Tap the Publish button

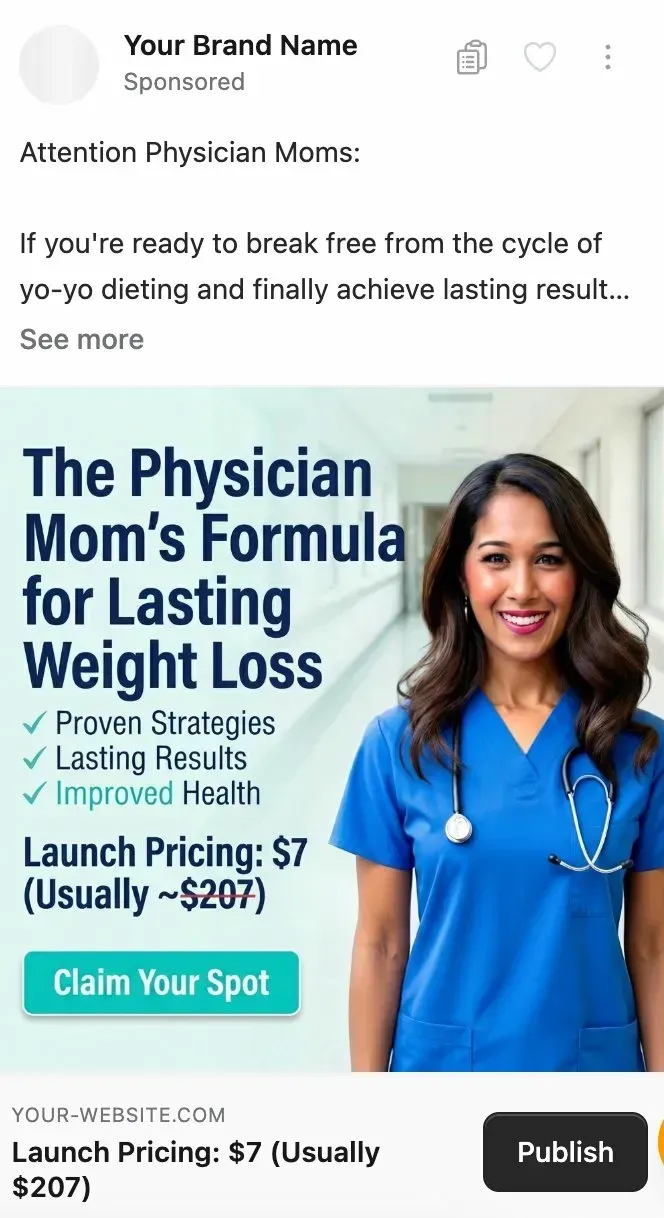click(x=565, y=1152)
